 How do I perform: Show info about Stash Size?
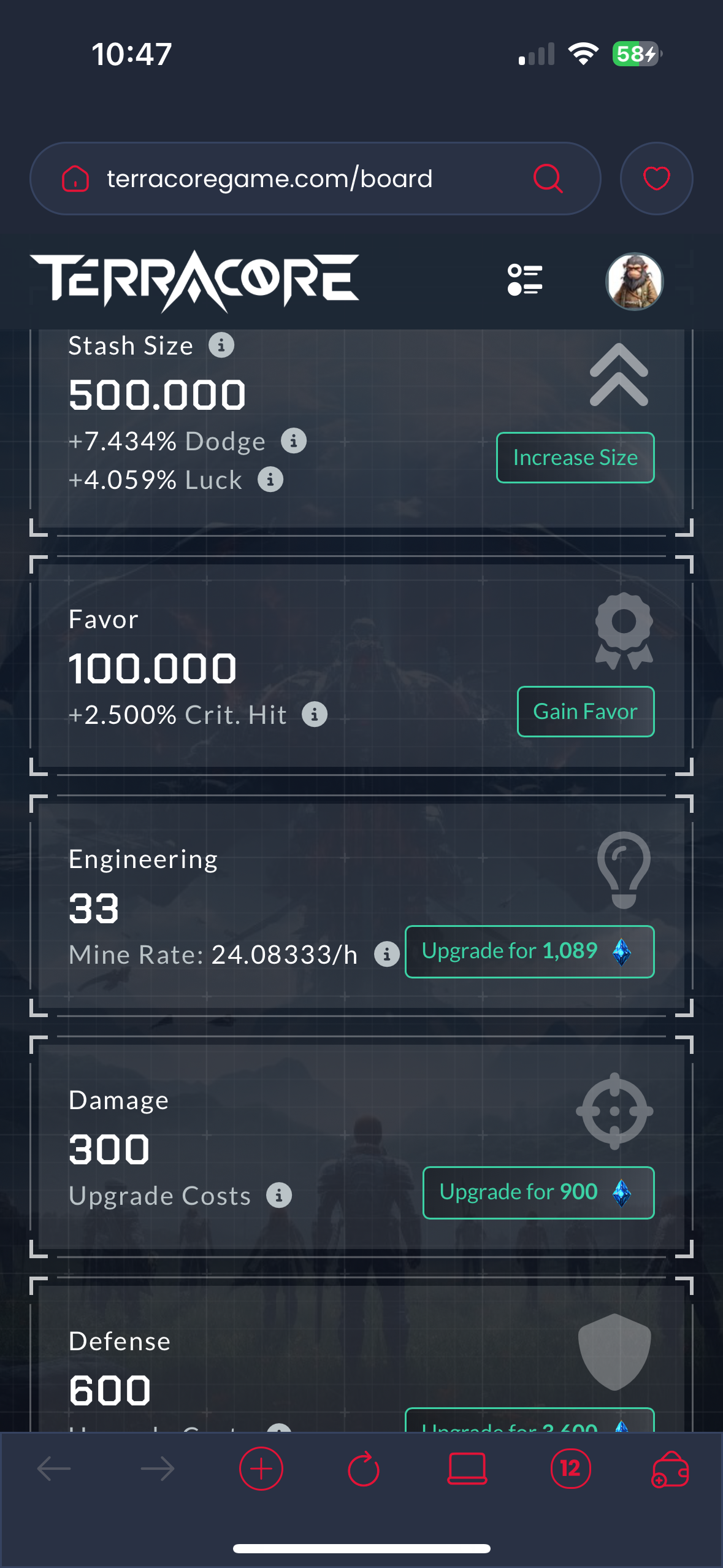(221, 345)
